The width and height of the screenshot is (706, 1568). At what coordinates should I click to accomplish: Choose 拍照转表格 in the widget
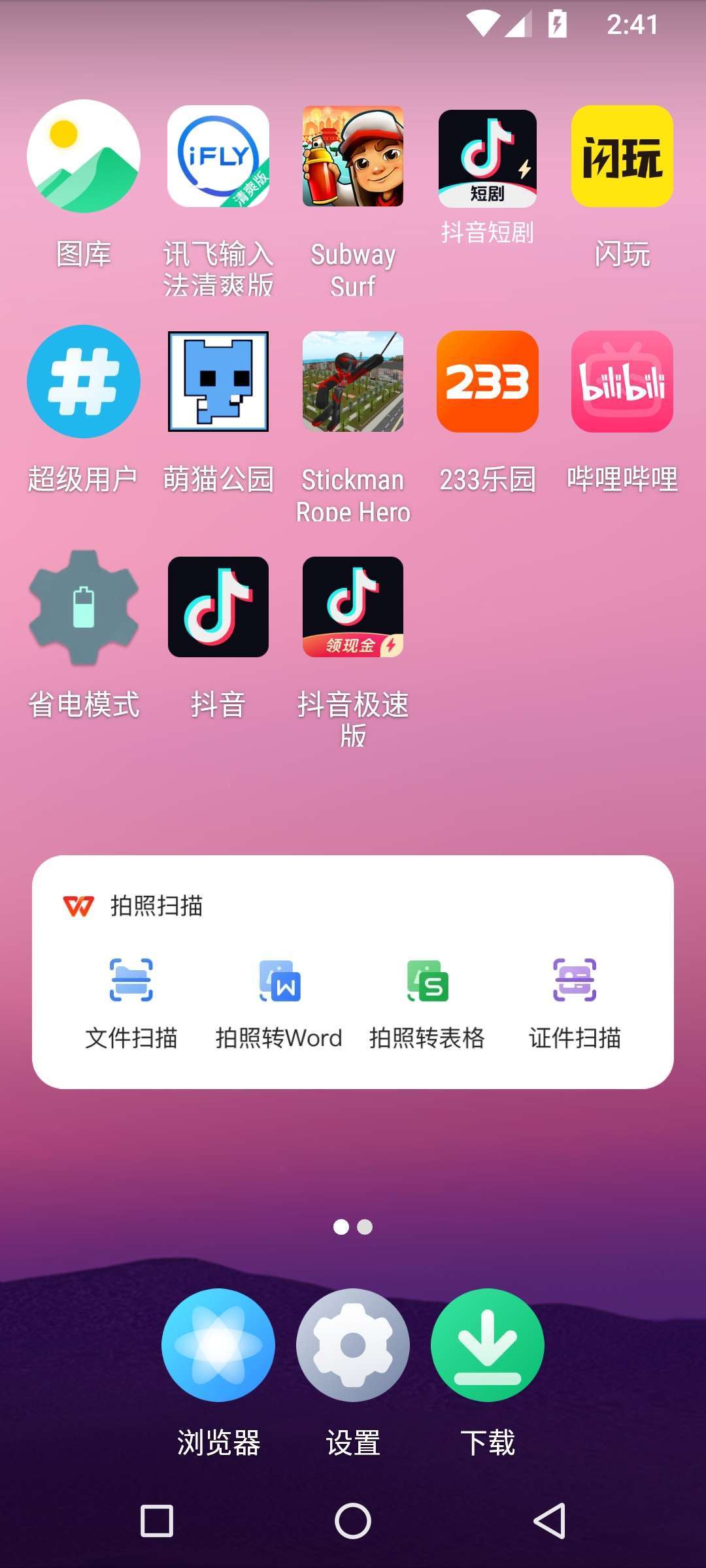427,1000
